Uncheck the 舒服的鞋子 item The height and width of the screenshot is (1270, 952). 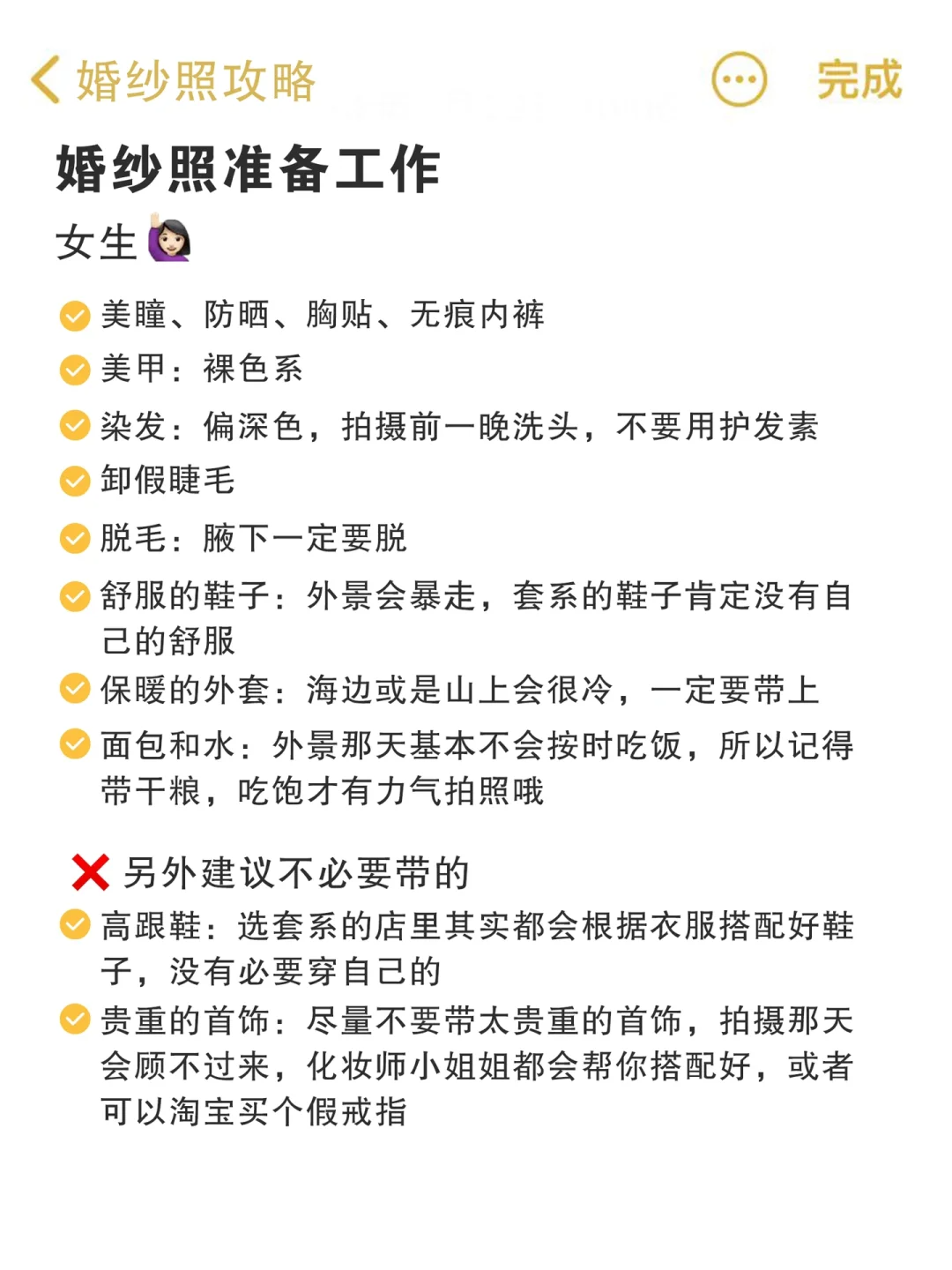[75, 596]
